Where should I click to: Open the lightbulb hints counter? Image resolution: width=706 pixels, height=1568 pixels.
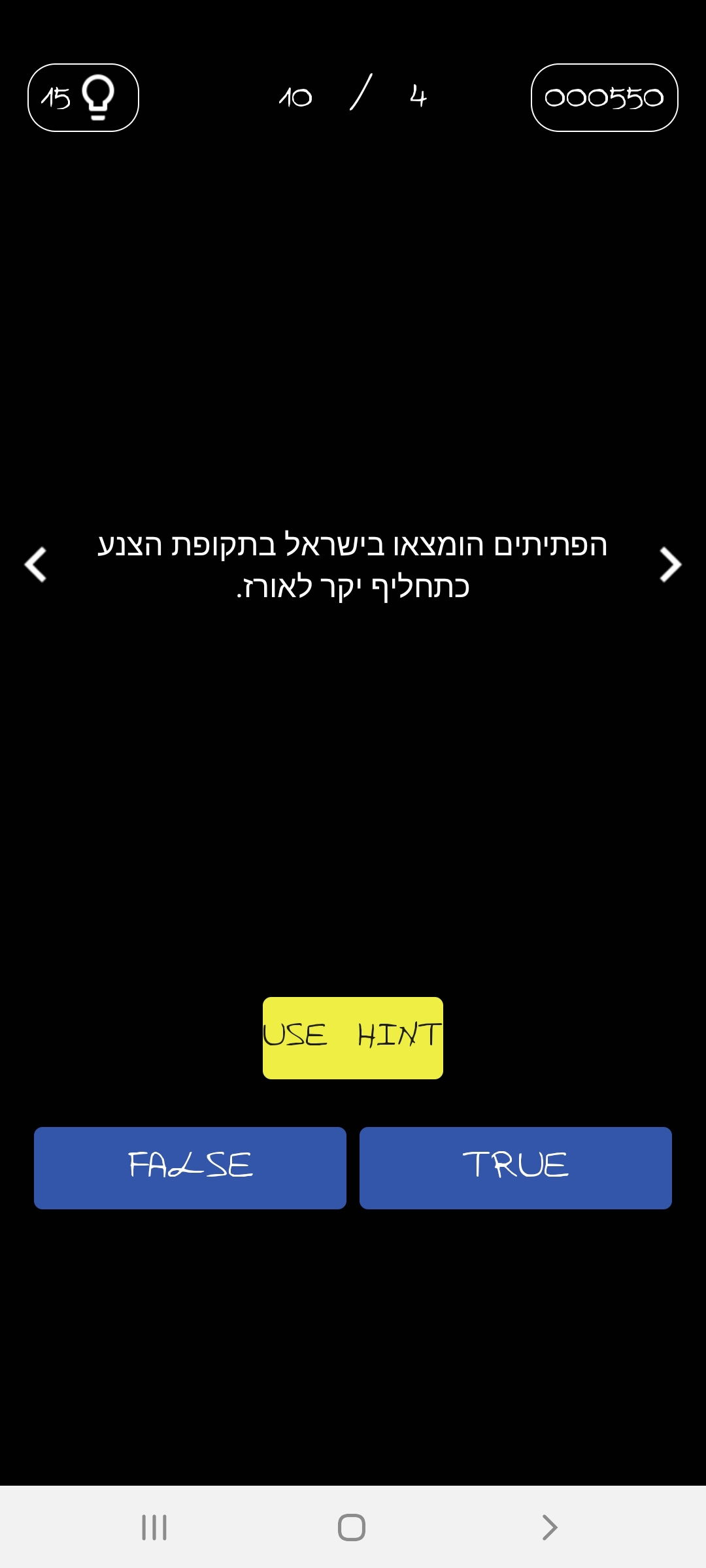[x=83, y=98]
